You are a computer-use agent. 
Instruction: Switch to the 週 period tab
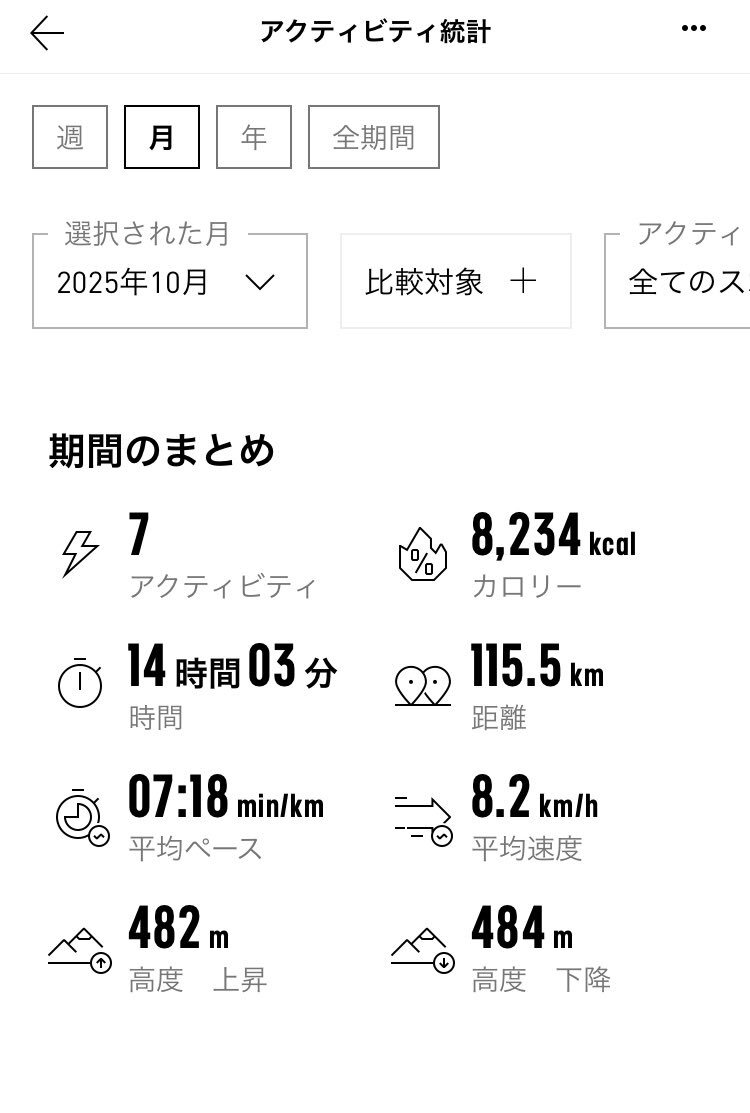(x=69, y=137)
